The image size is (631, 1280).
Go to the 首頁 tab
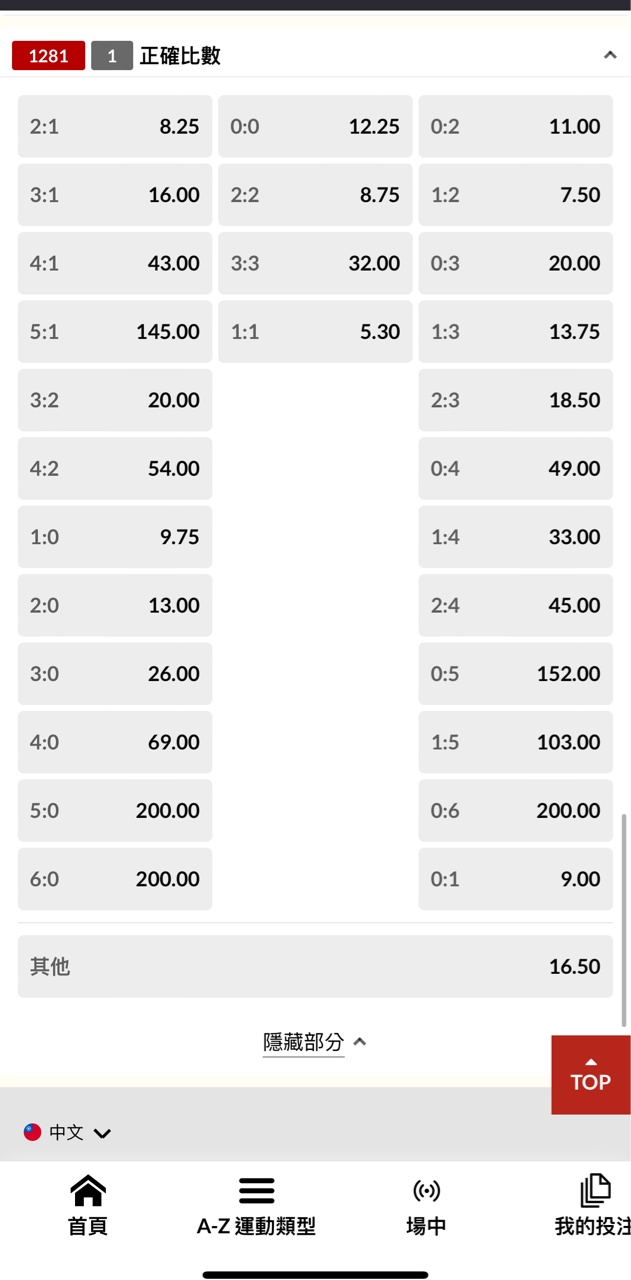[88, 1206]
